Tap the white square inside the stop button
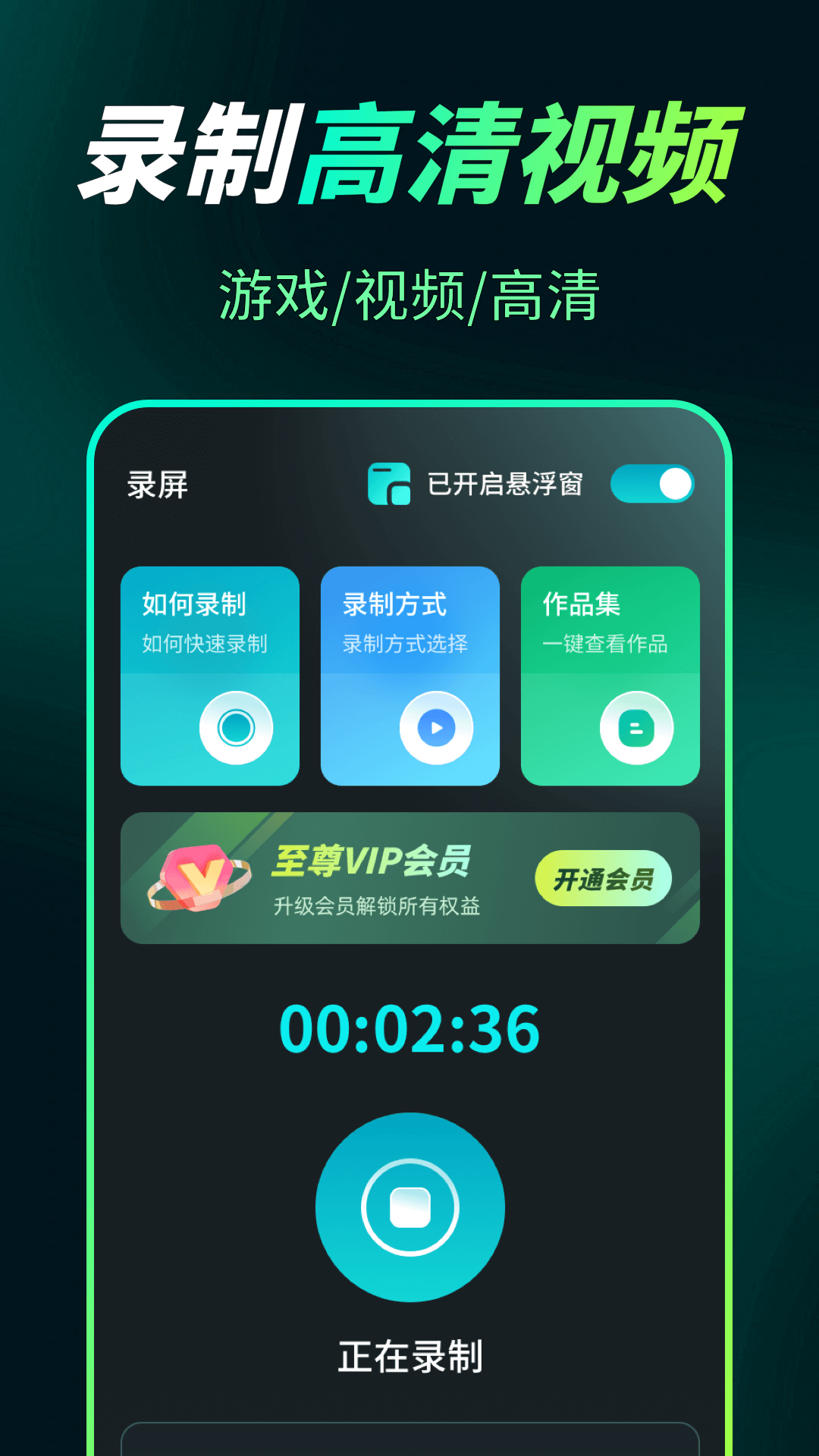 tap(409, 1206)
